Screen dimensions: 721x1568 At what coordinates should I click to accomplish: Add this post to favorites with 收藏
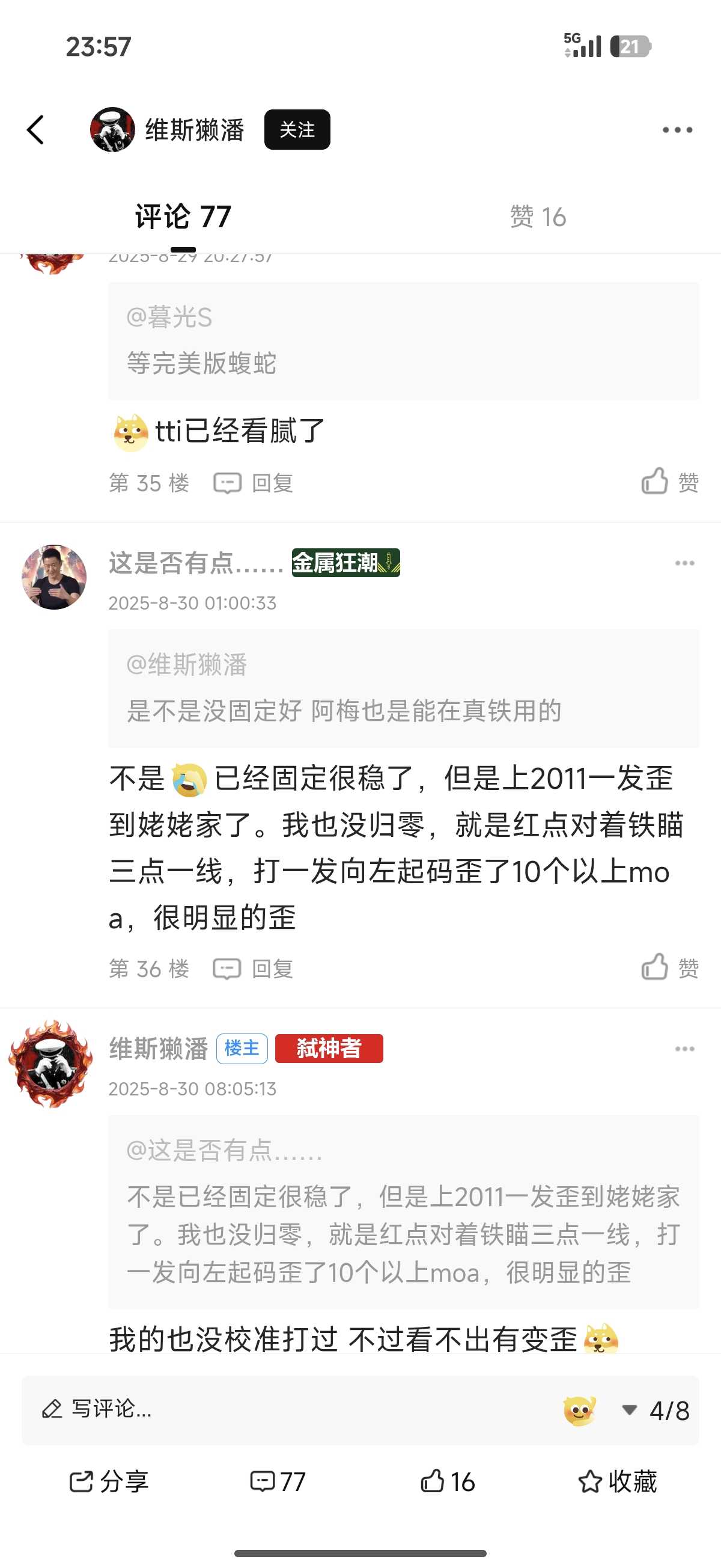click(617, 1481)
